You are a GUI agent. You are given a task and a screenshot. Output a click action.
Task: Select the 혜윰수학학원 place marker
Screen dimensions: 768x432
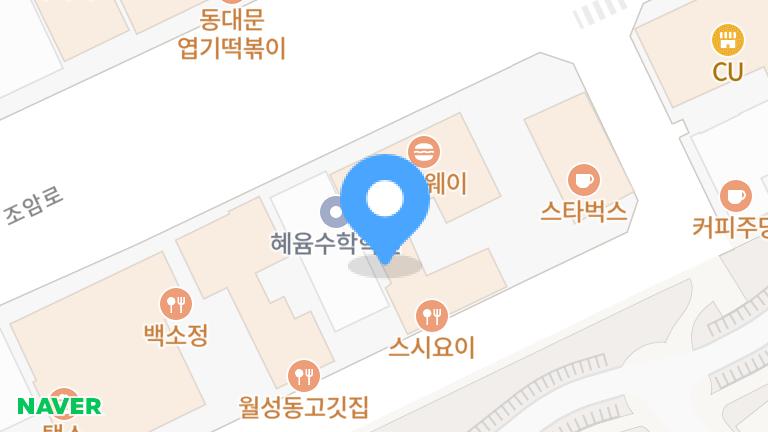[333, 212]
